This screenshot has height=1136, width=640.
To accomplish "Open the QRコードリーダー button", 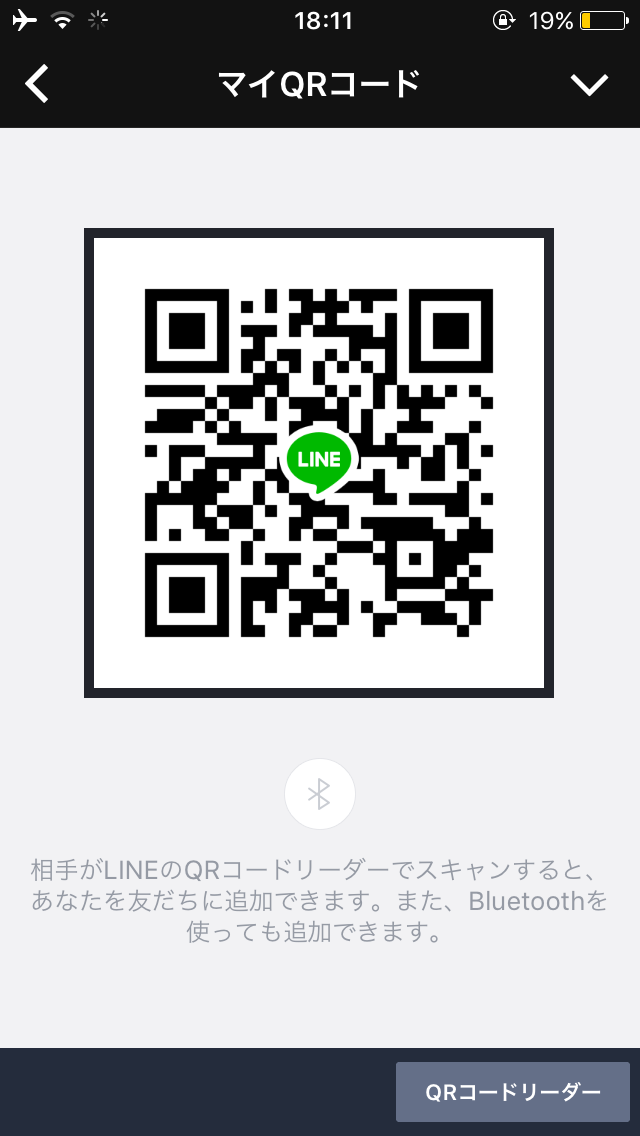I will 512,1092.
